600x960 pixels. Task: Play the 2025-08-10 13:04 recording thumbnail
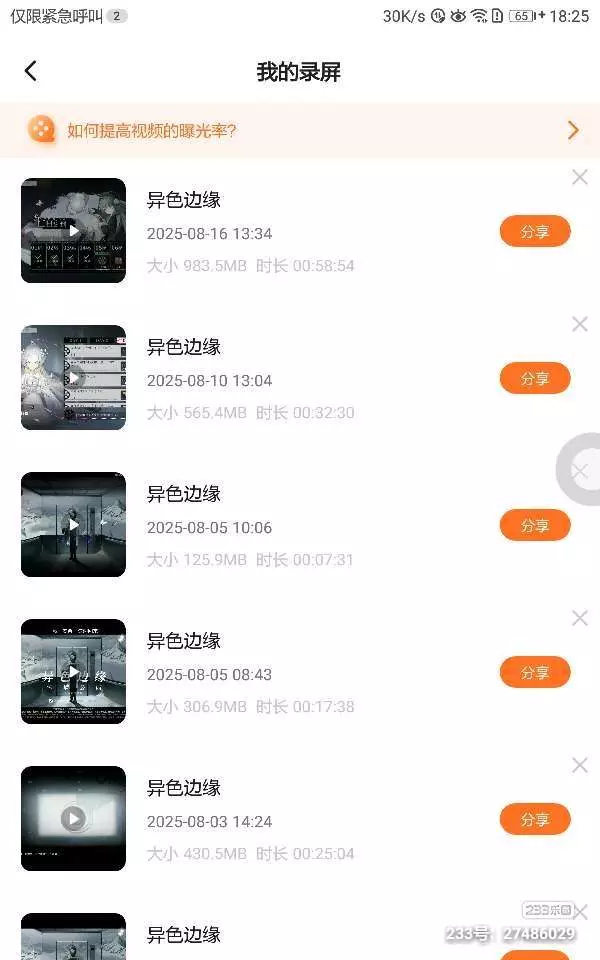[x=73, y=377]
